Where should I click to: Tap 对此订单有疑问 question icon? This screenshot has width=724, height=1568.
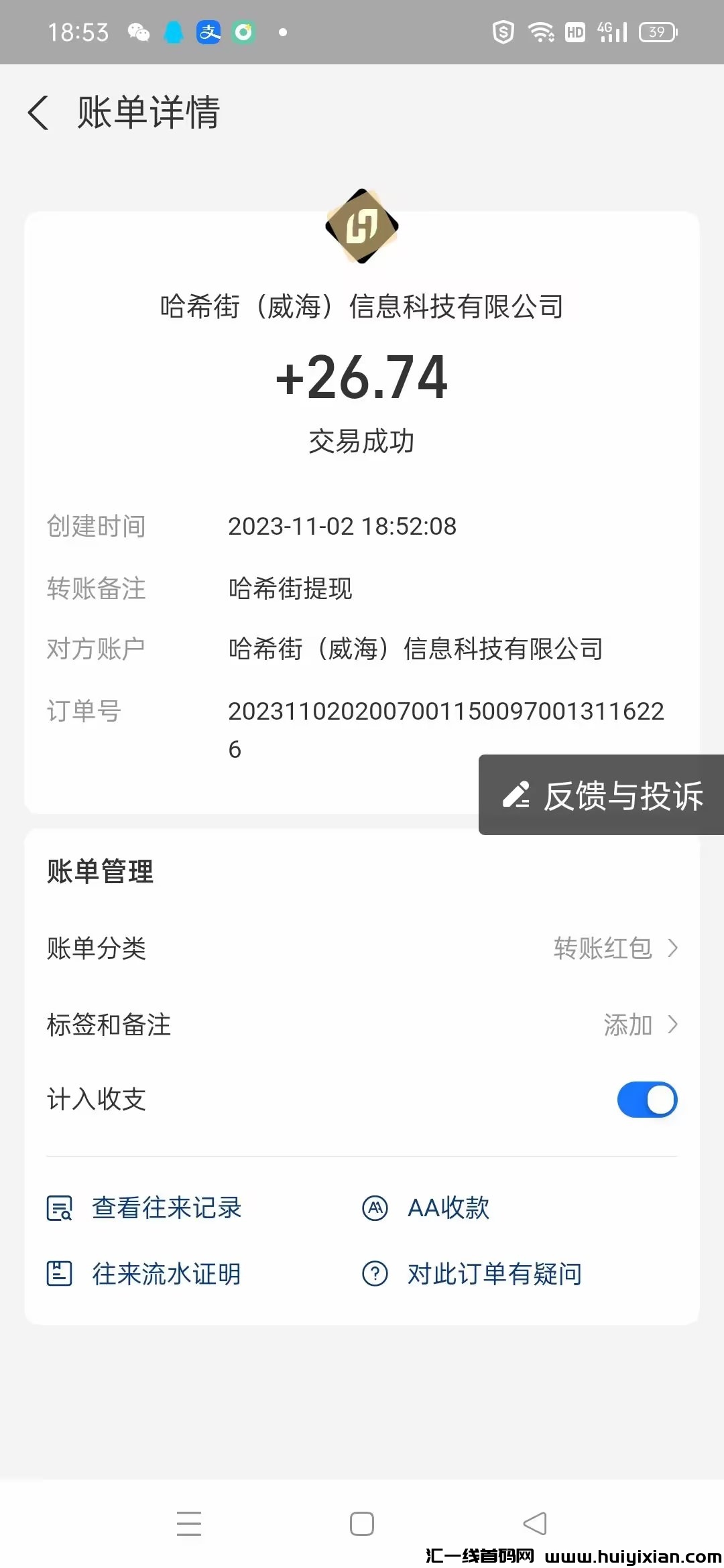point(375,1274)
